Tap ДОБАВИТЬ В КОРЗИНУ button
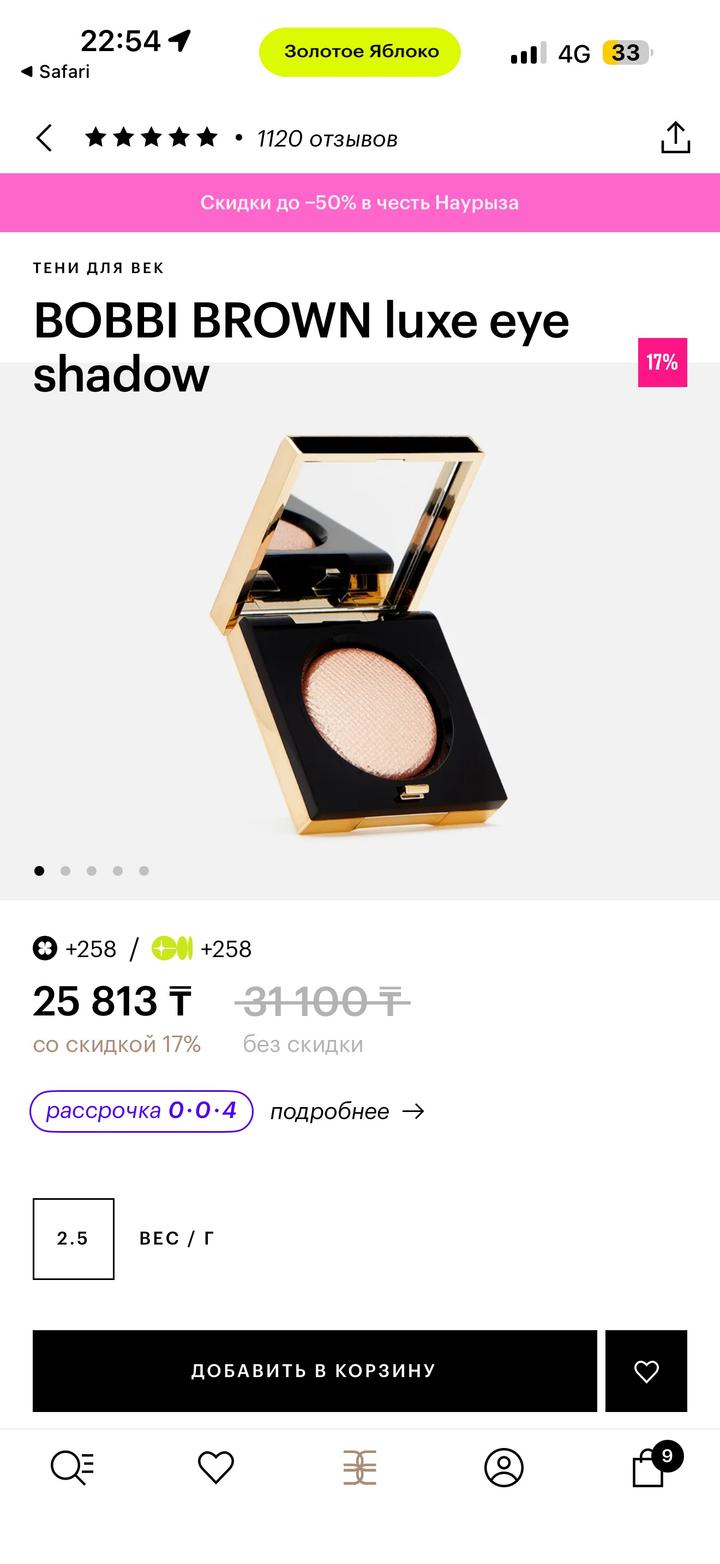The image size is (720, 1564). coord(314,1370)
